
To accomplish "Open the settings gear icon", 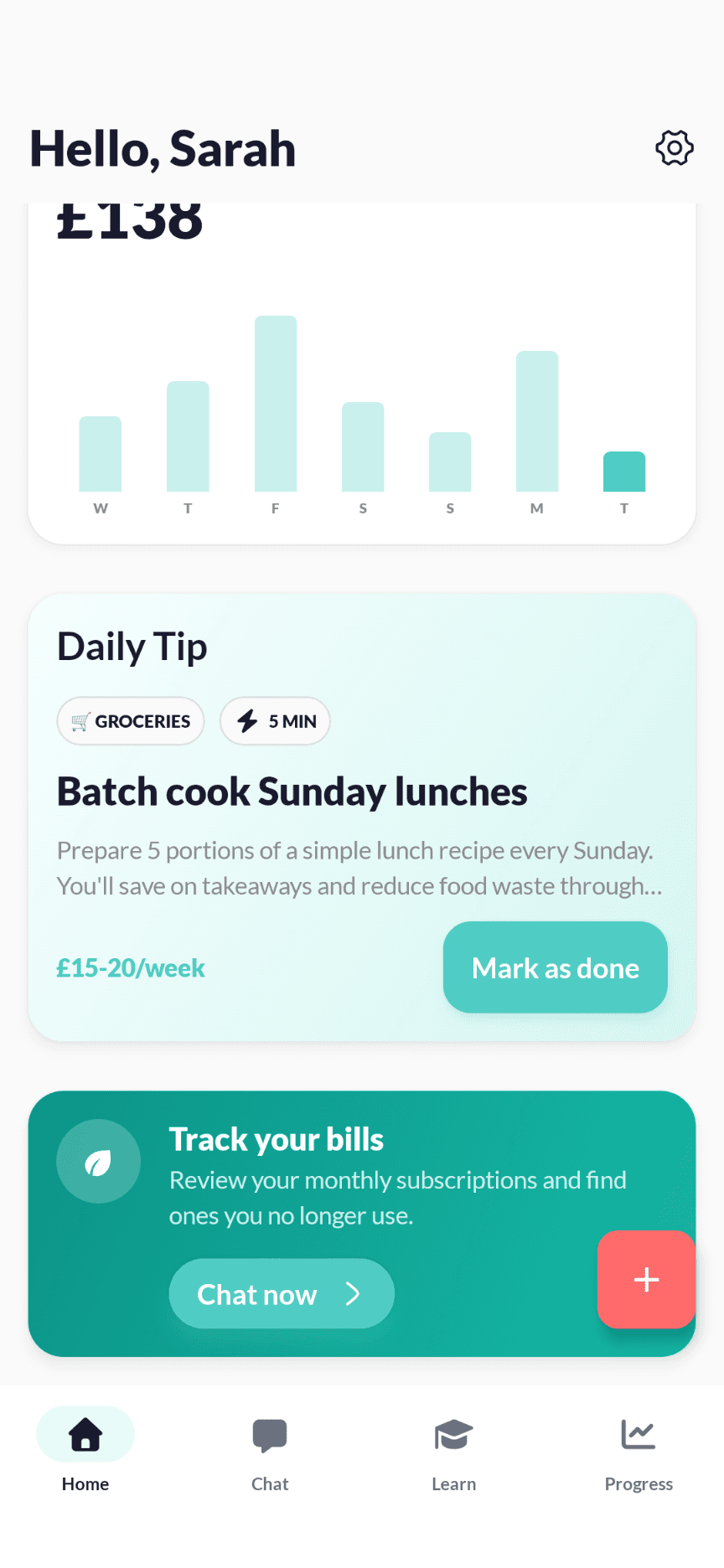I will pyautogui.click(x=674, y=147).
